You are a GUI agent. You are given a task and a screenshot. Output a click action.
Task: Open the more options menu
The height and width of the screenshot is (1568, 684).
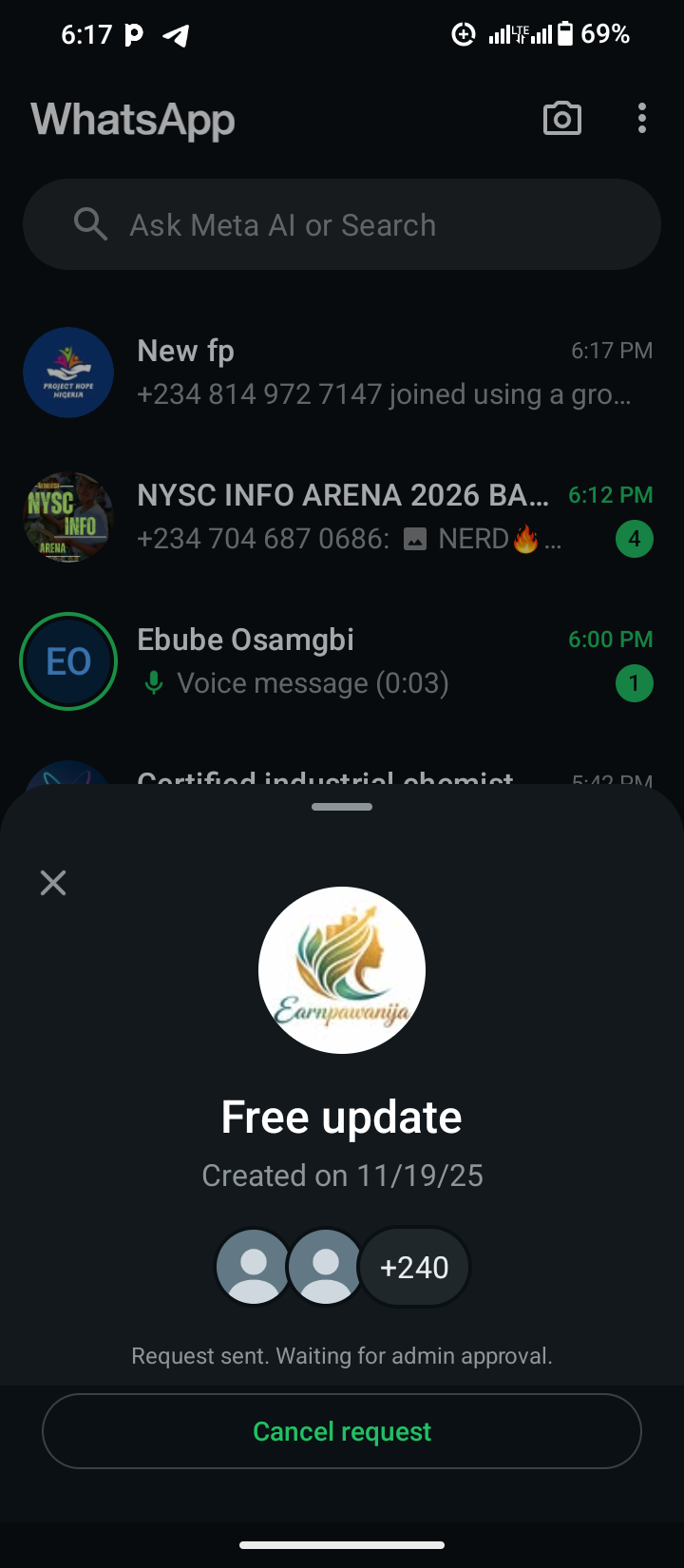pyautogui.click(x=642, y=119)
